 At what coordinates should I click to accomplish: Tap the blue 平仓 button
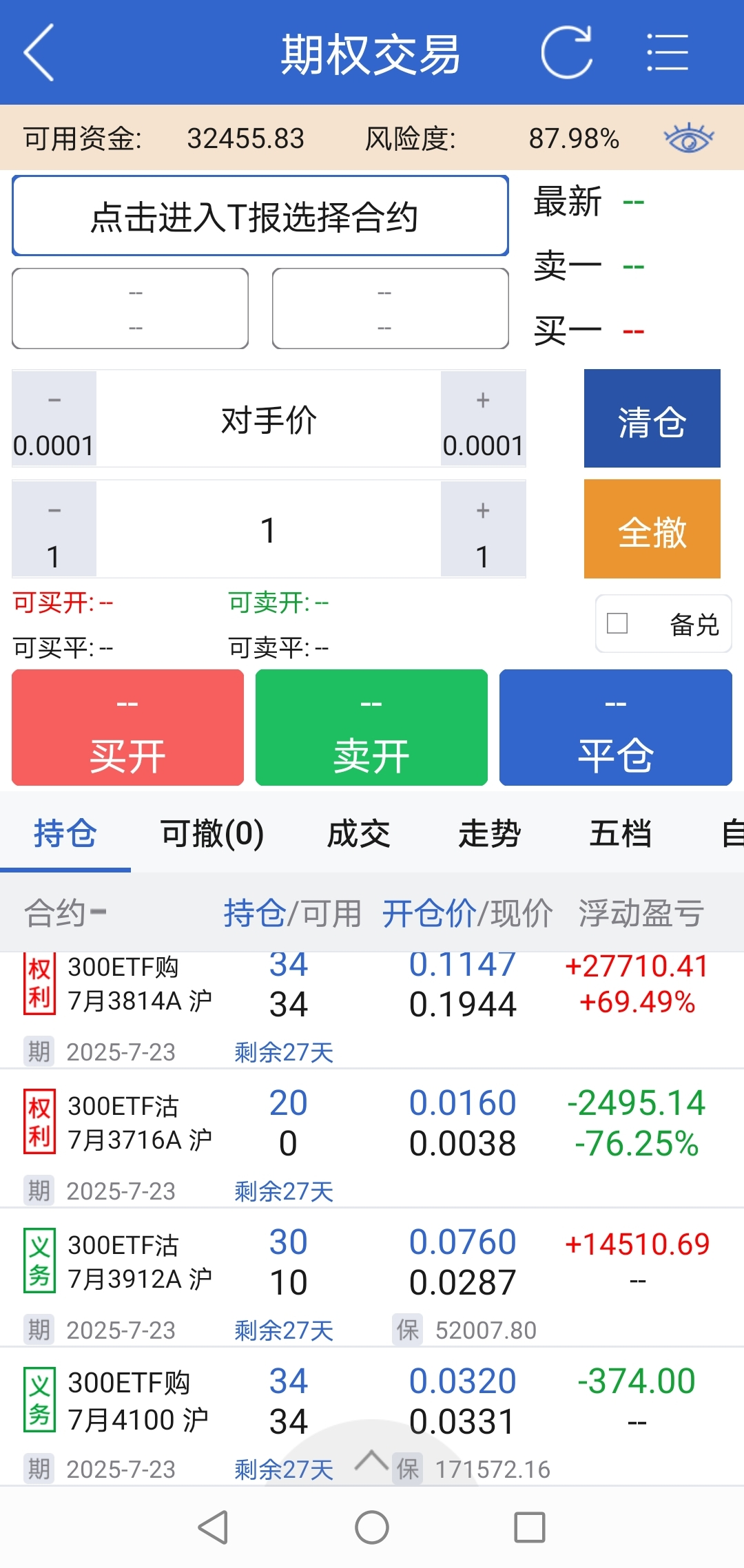(x=615, y=728)
